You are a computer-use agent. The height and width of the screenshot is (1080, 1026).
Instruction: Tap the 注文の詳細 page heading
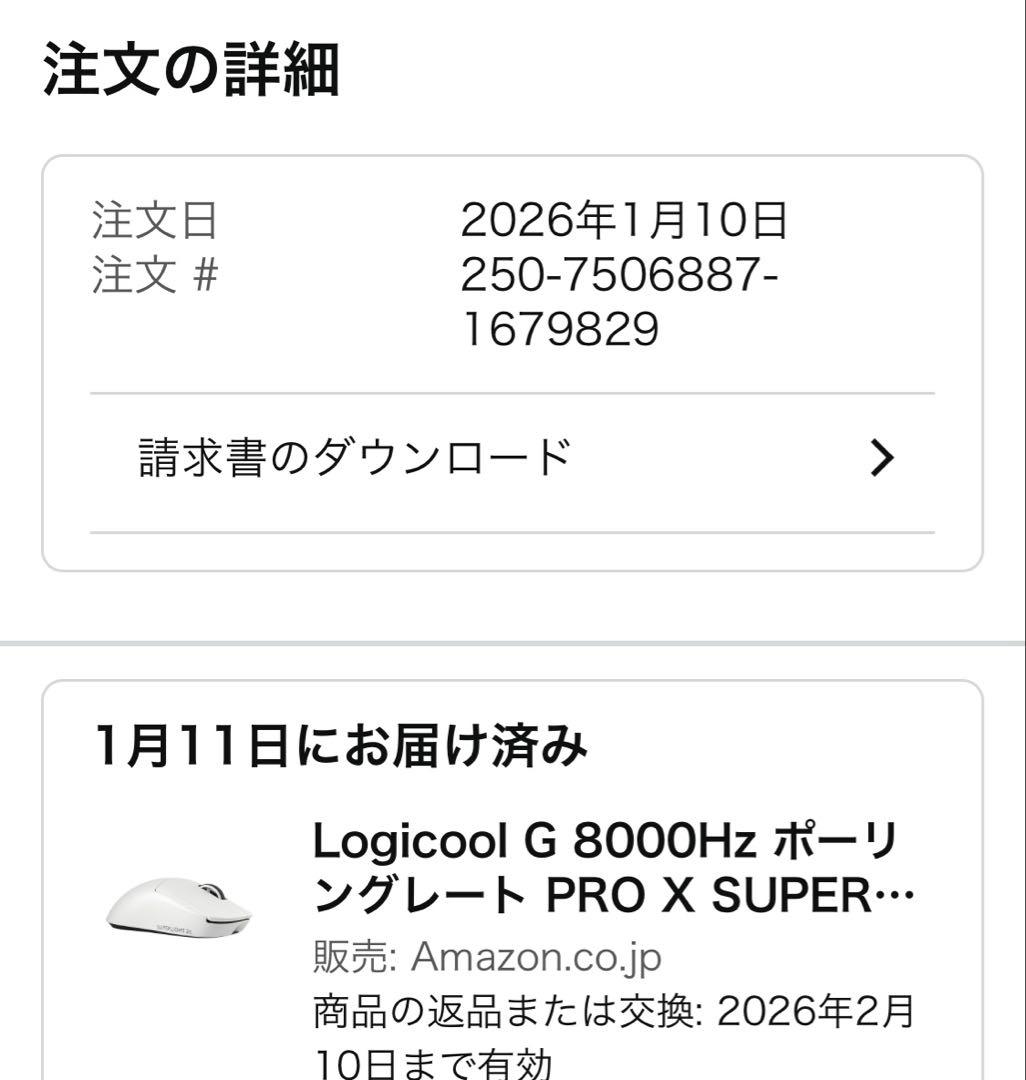click(x=188, y=68)
